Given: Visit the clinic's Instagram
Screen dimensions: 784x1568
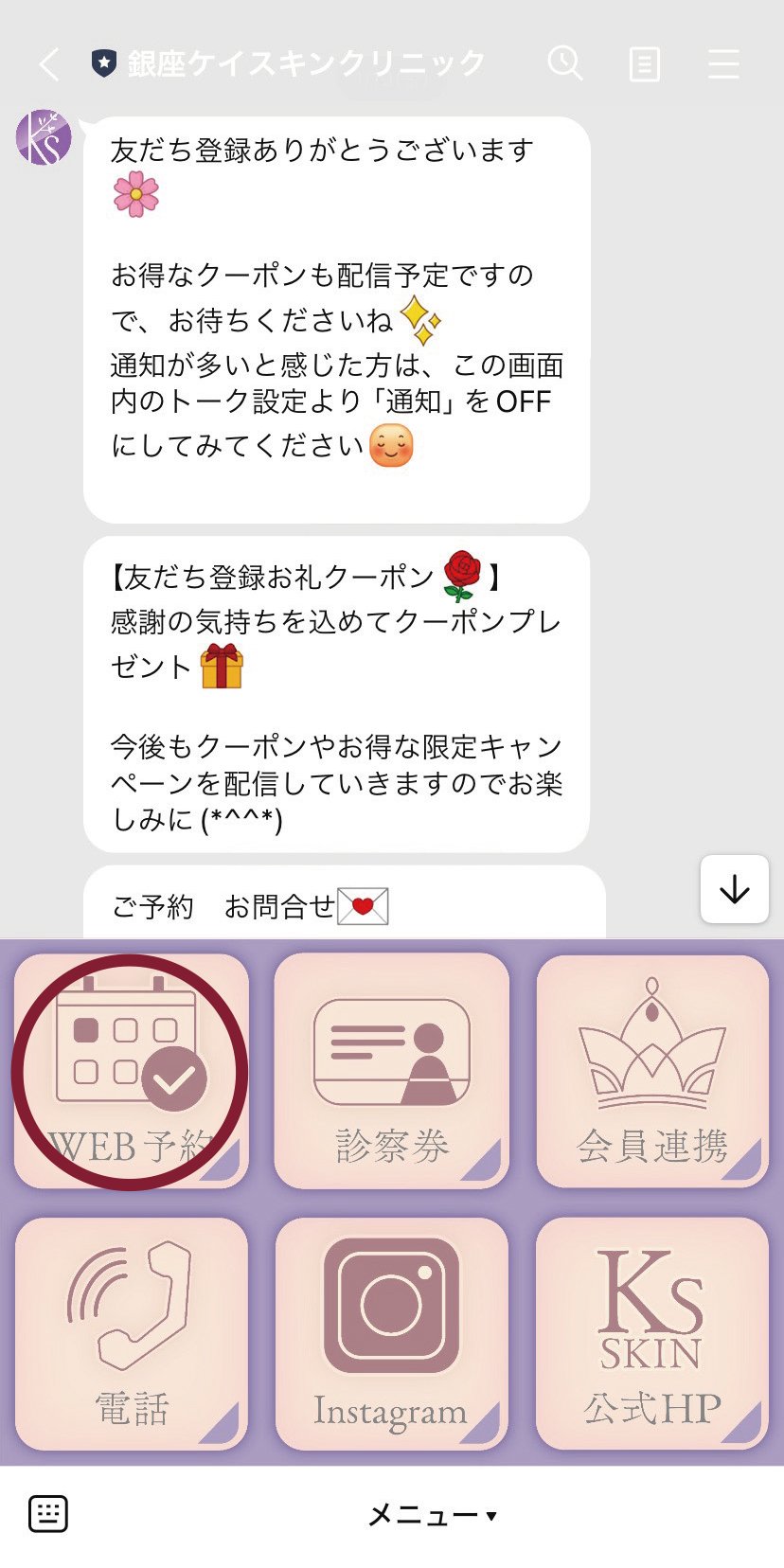Looking at the screenshot, I should pos(391,1333).
